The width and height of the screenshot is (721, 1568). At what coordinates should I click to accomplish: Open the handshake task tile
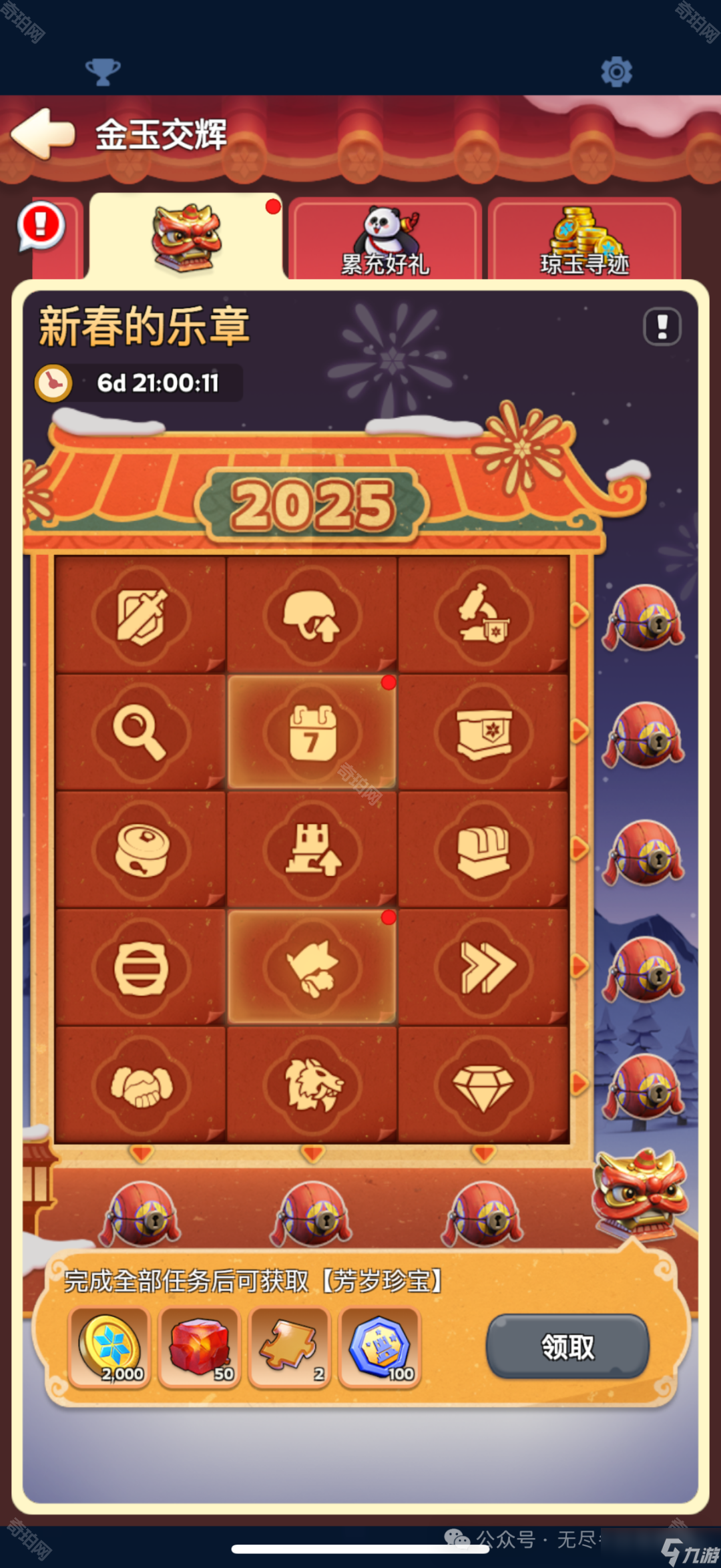[140, 1085]
